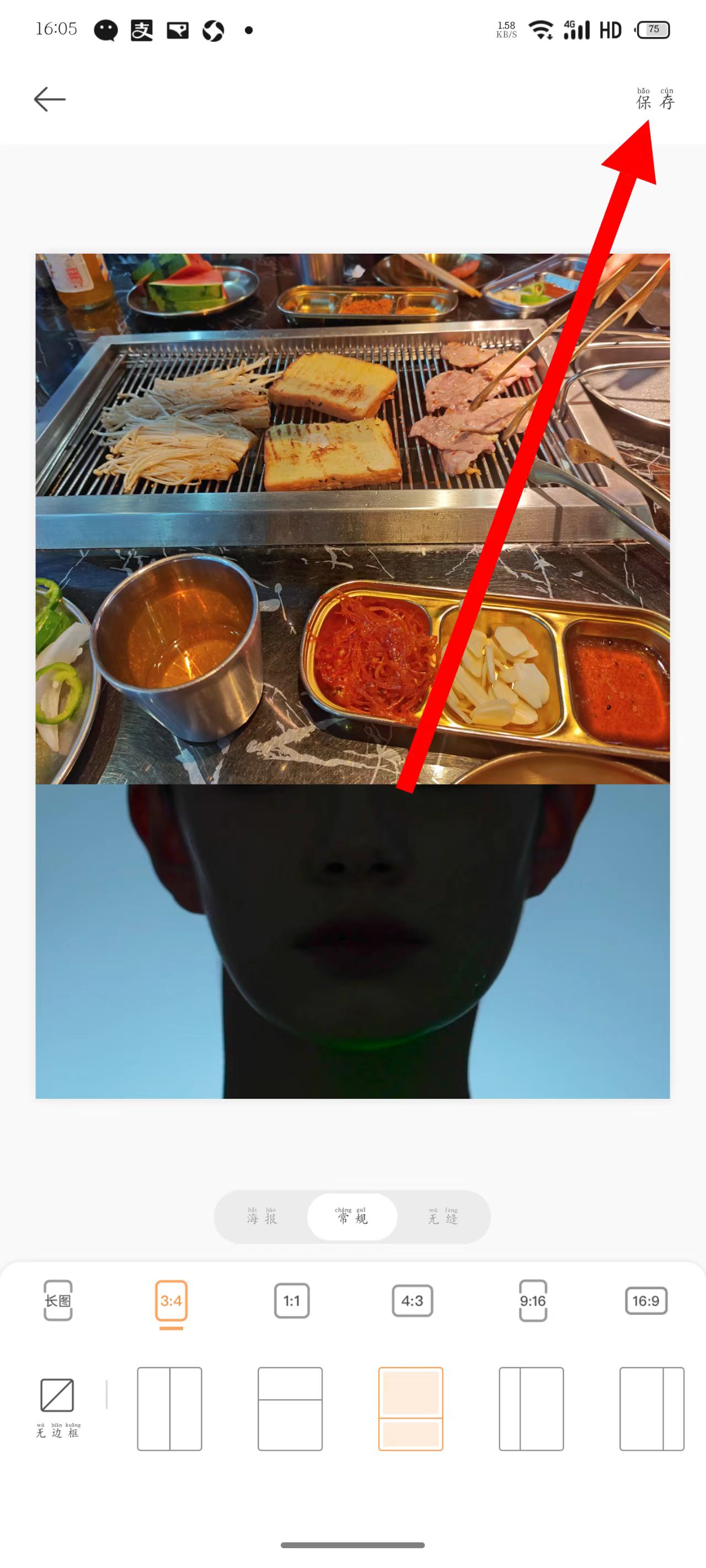Switch to the 无缝 mode

pos(443,1217)
